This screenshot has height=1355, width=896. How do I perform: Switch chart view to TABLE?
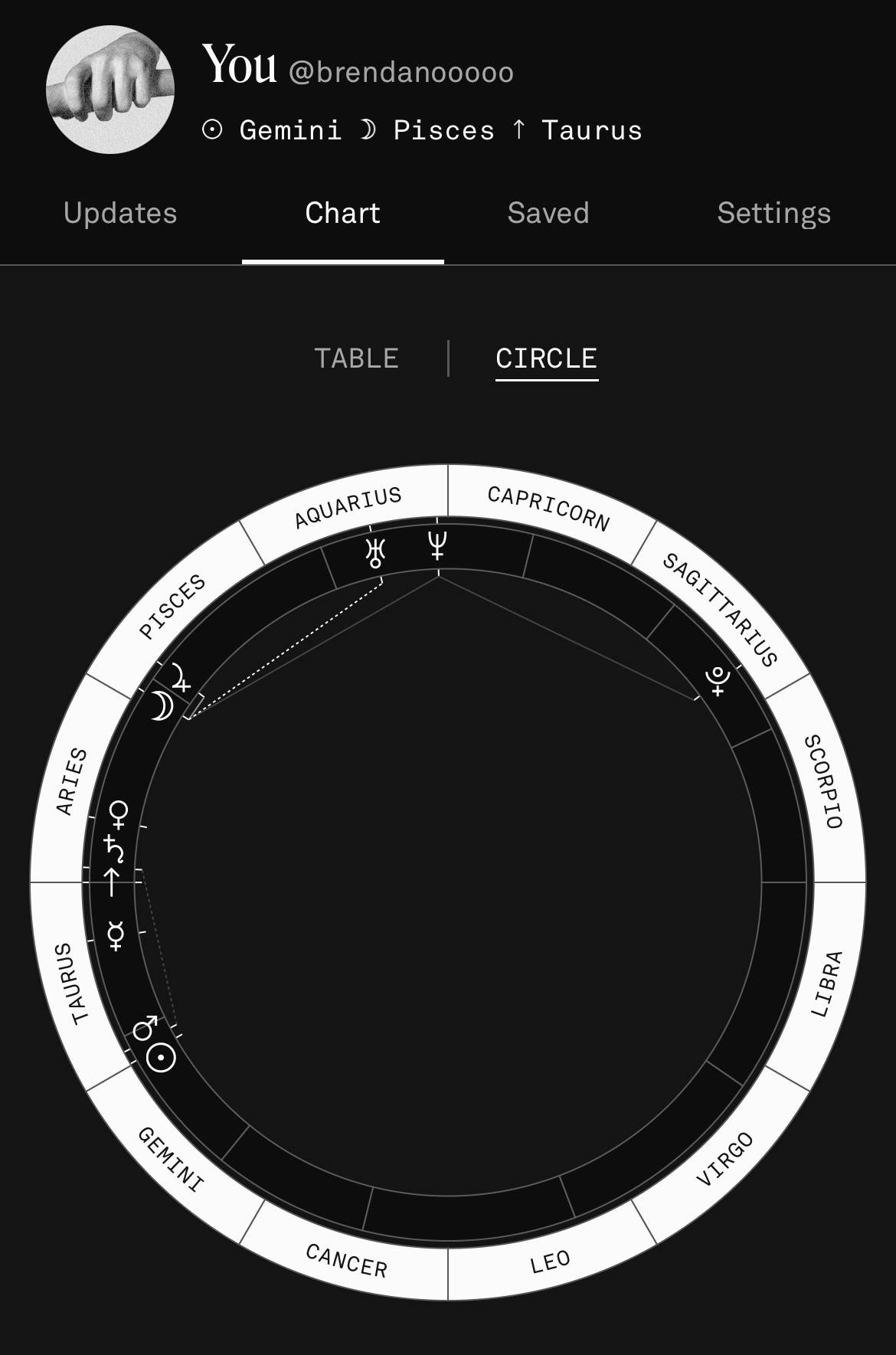356,358
